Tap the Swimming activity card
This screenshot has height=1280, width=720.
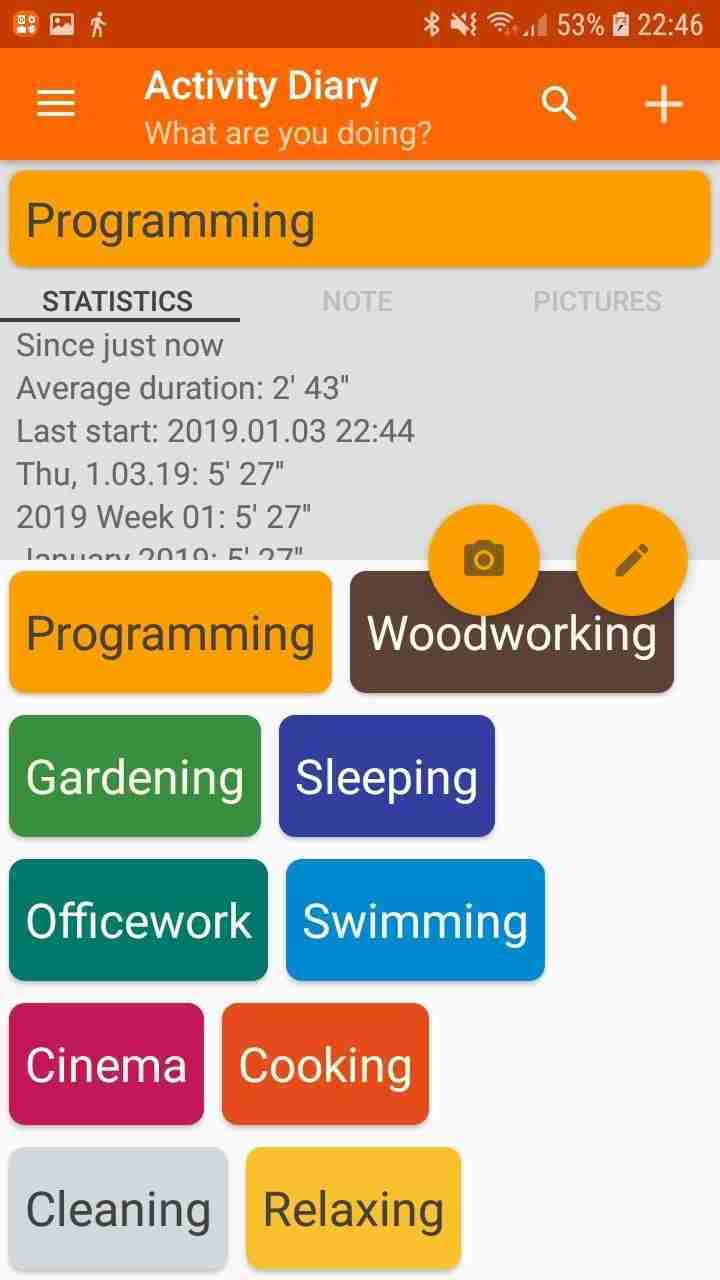pos(415,920)
